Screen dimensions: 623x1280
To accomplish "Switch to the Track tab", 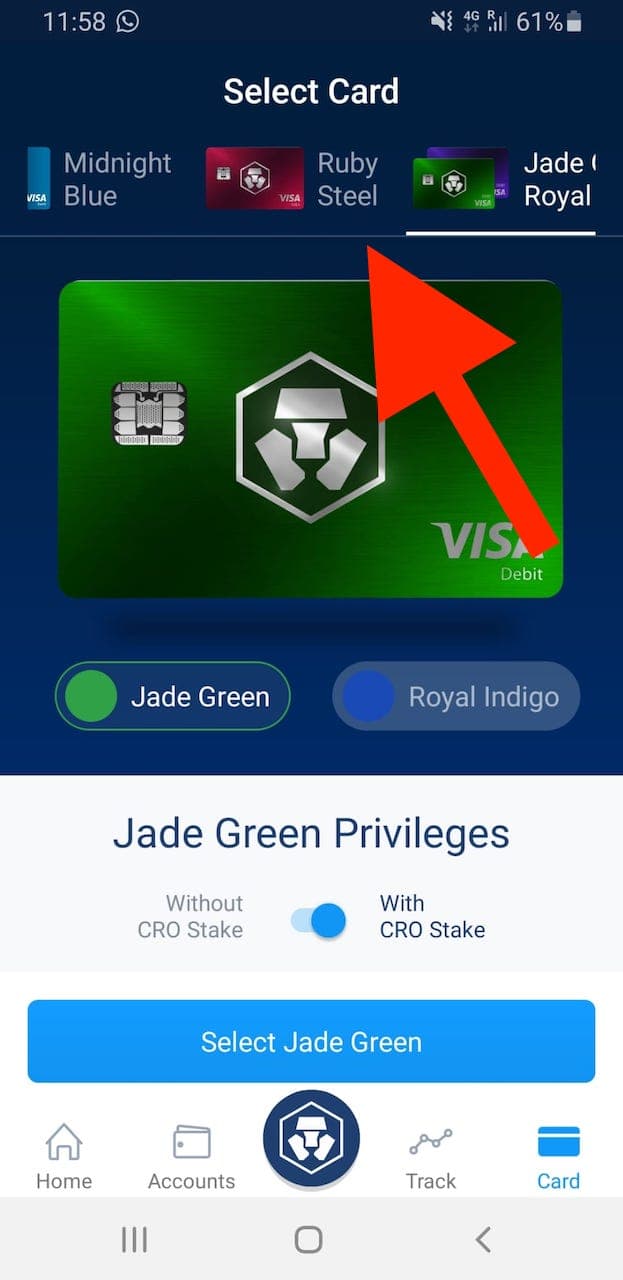I will [x=431, y=1157].
